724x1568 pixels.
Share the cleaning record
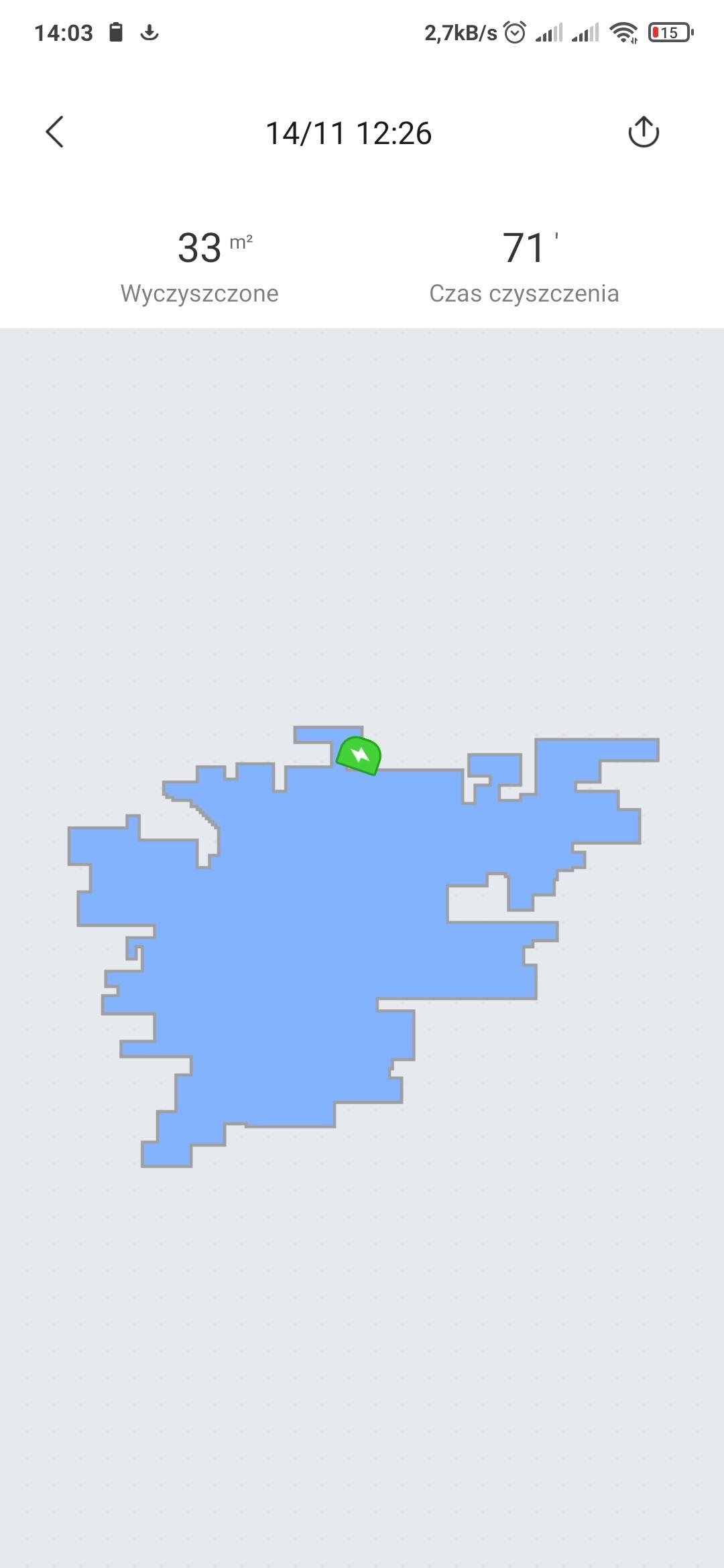(643, 132)
